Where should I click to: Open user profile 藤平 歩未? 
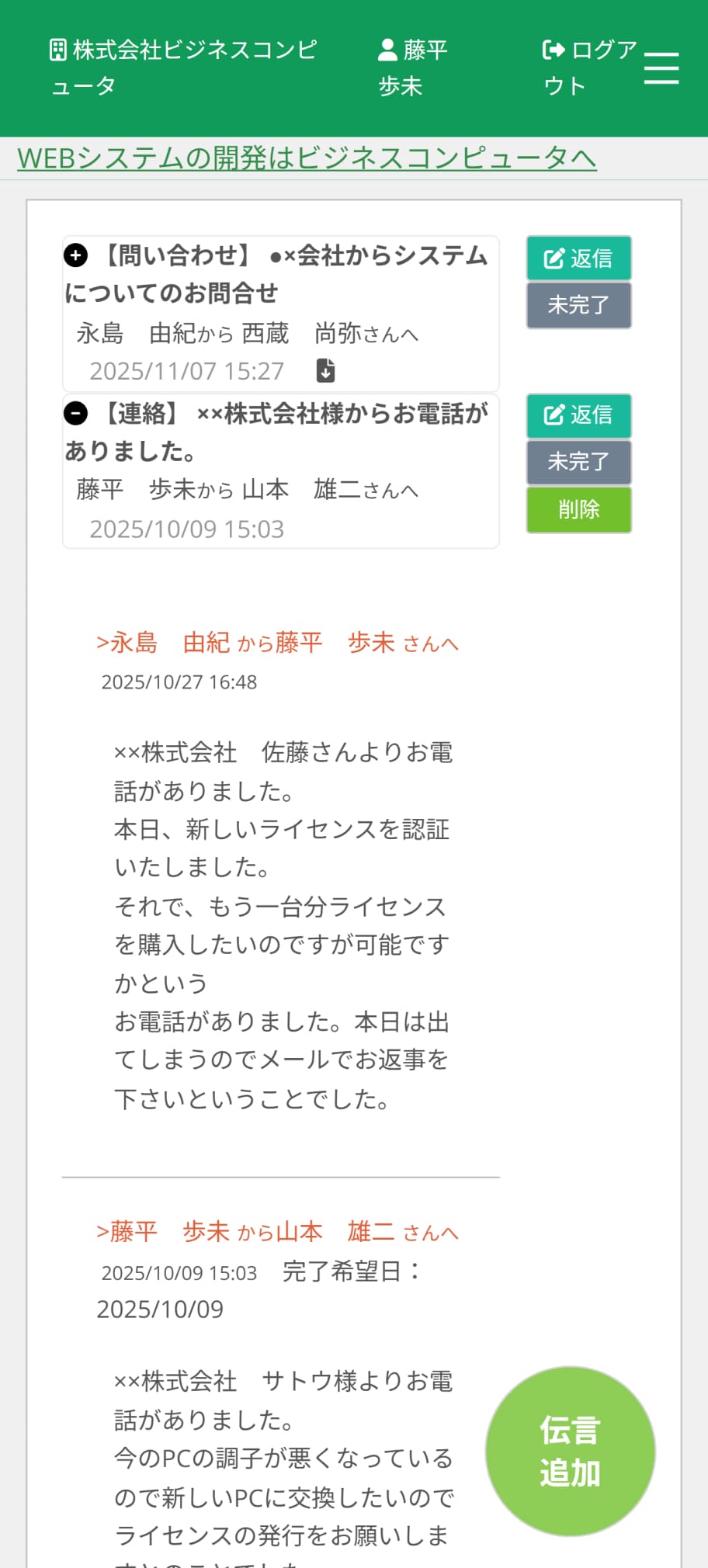[412, 68]
